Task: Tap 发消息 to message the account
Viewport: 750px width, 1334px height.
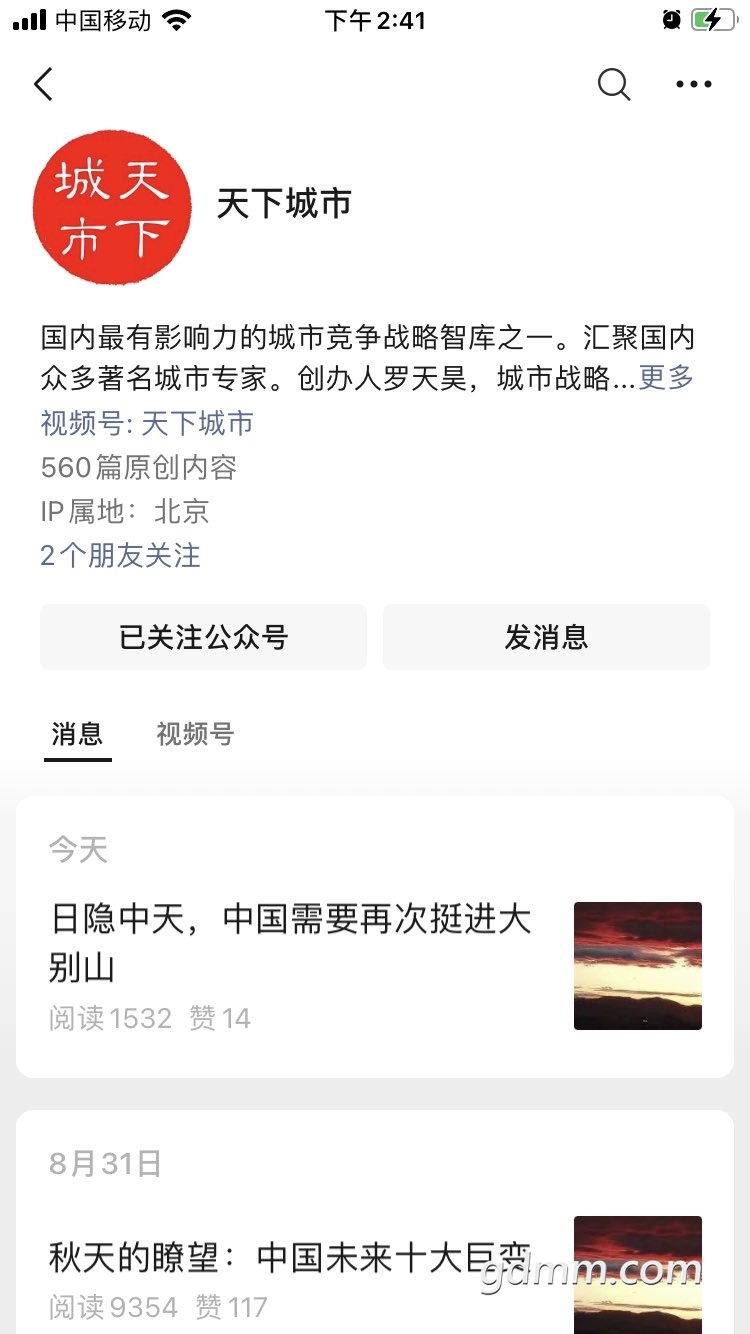Action: 546,637
